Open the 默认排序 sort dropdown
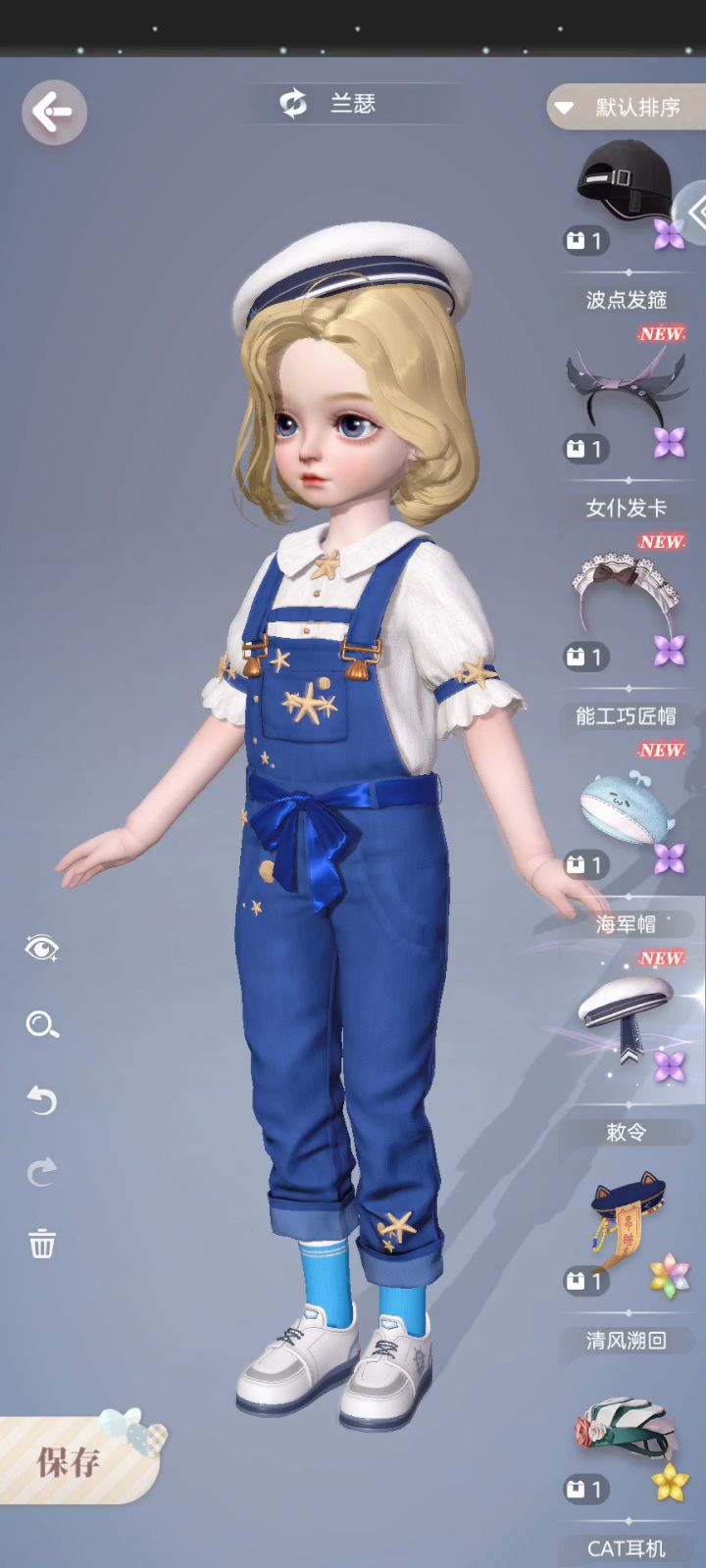The image size is (706, 1568). click(626, 107)
